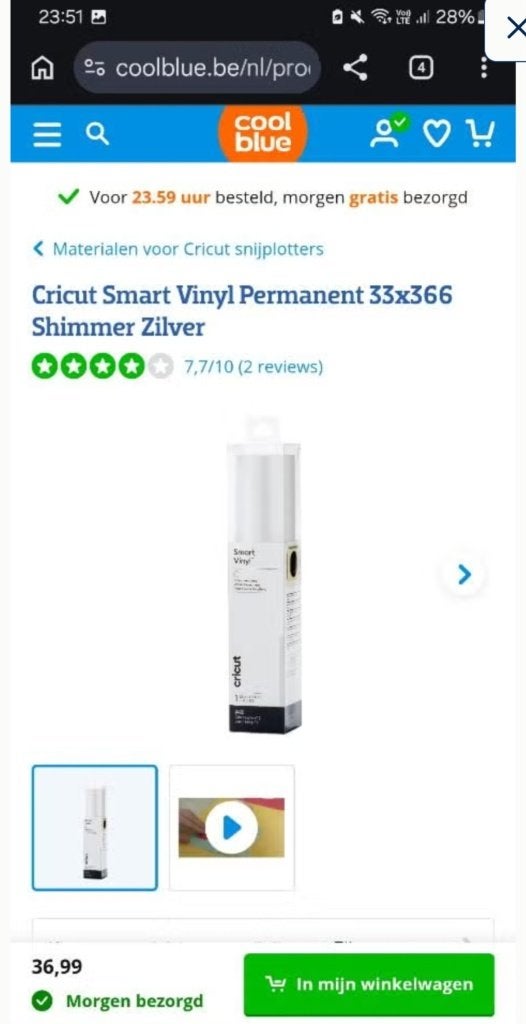Open the 7,7/10 (2 reviews) link
526x1024 pixels.
(254, 367)
